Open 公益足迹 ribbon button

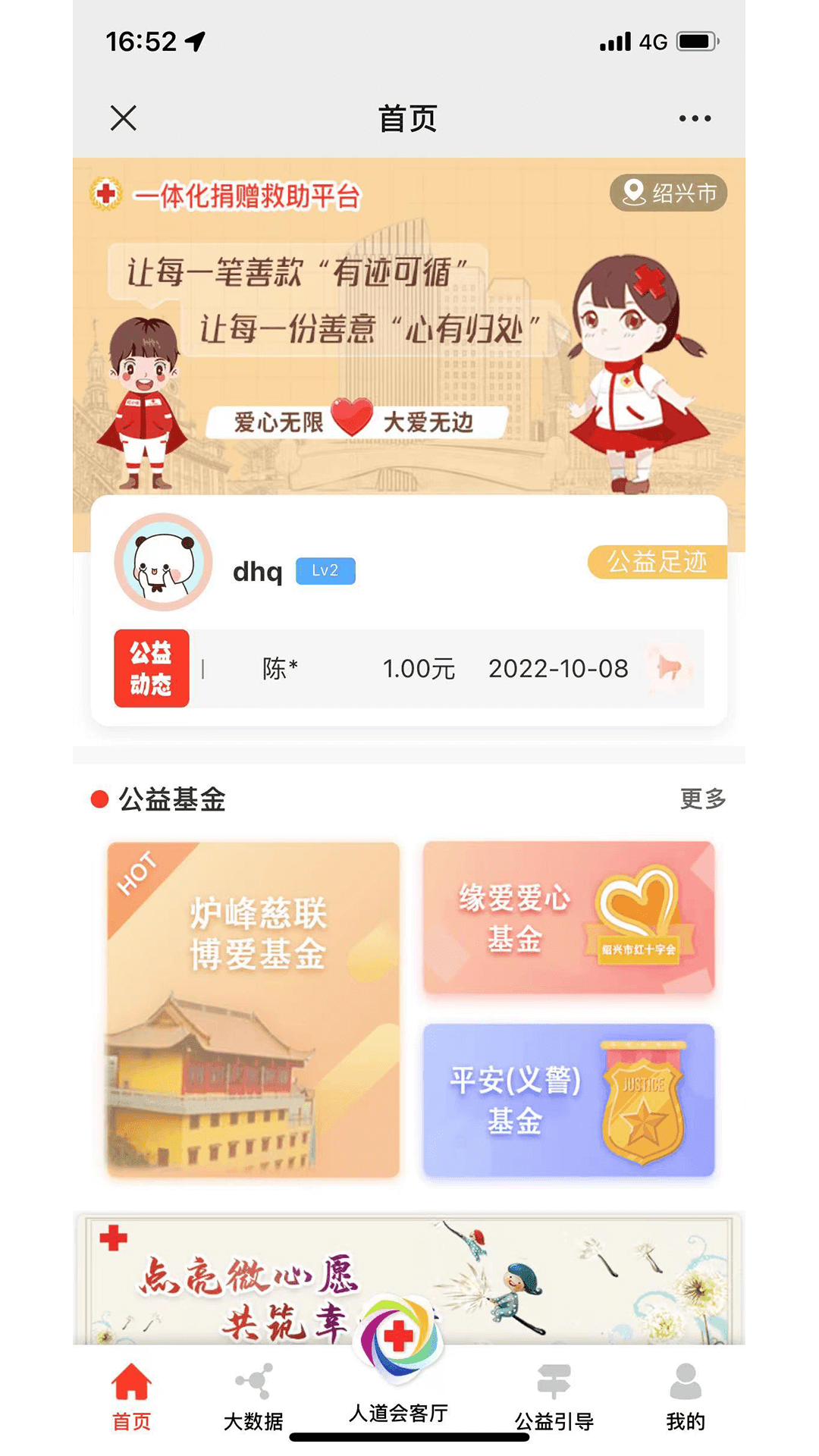657,562
